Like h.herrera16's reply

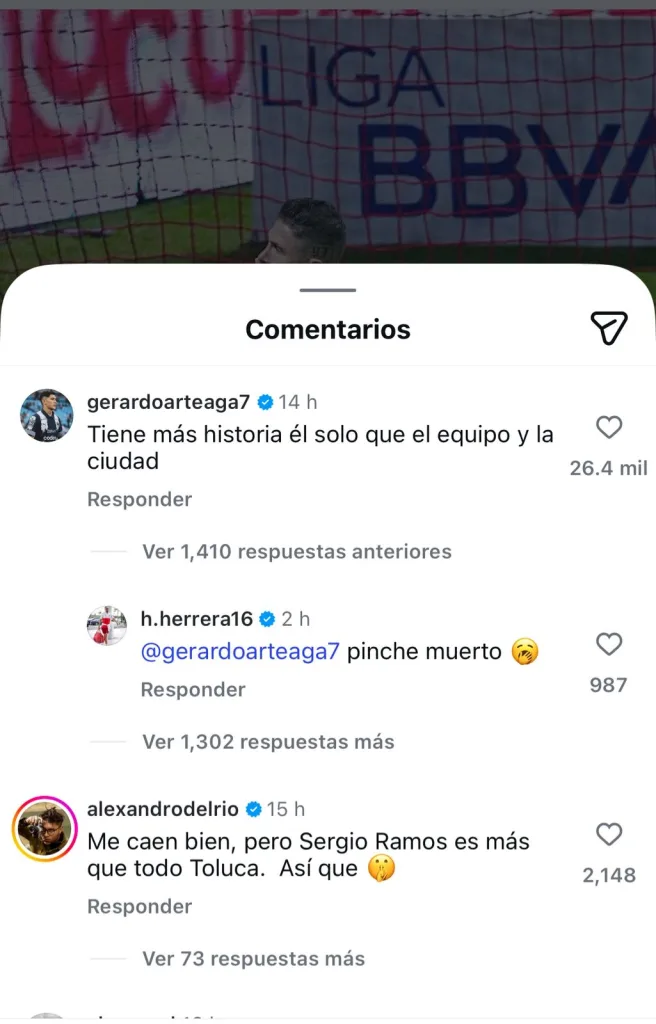[609, 644]
